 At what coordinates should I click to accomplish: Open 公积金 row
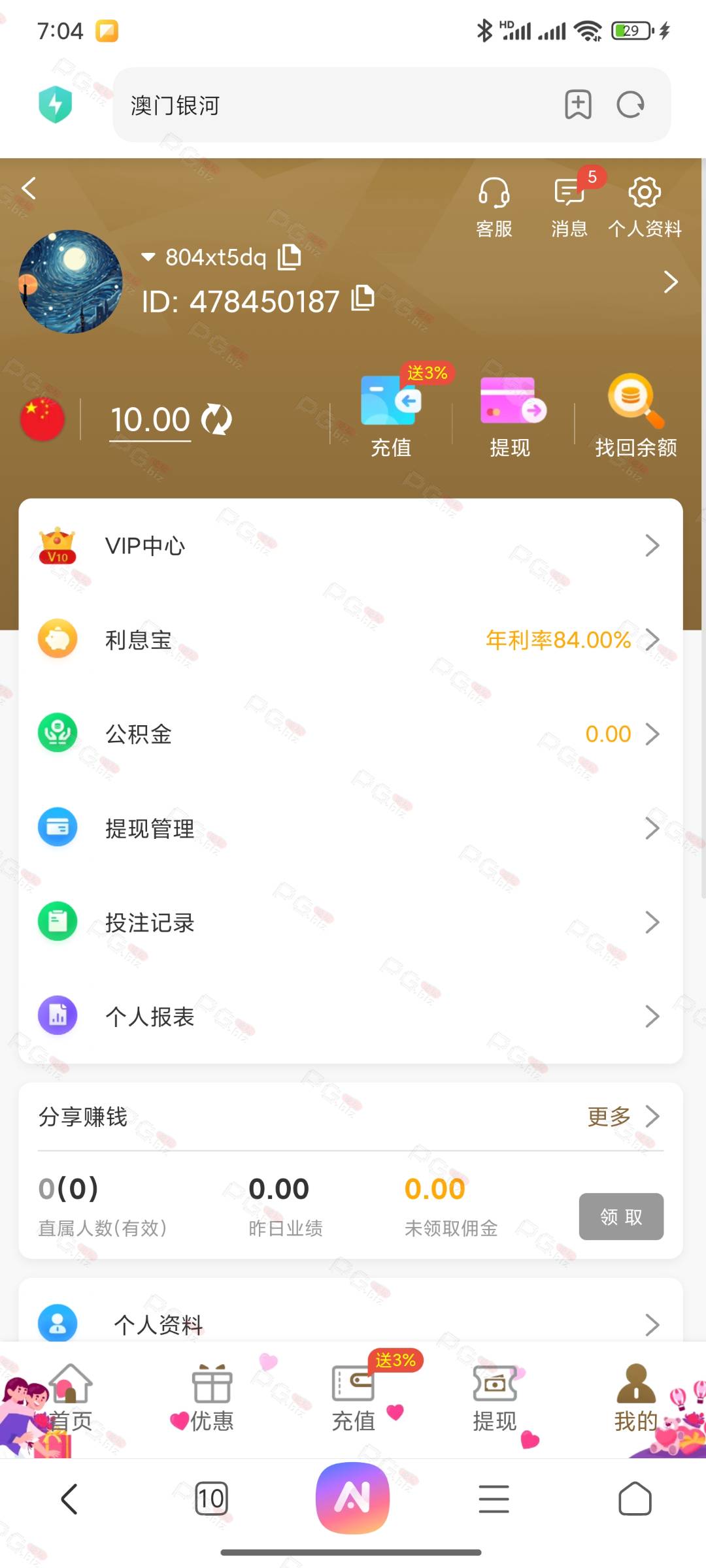click(350, 734)
